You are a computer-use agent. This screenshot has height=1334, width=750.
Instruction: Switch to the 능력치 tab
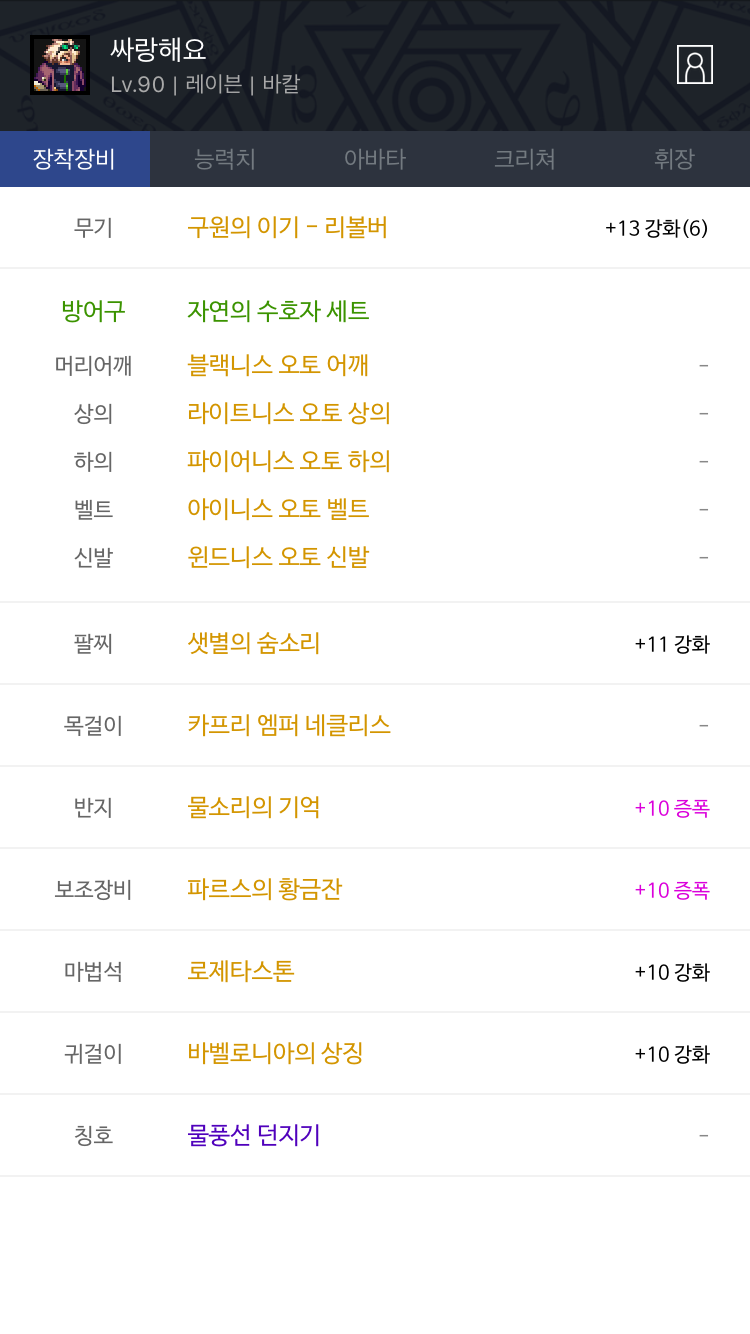tap(225, 159)
